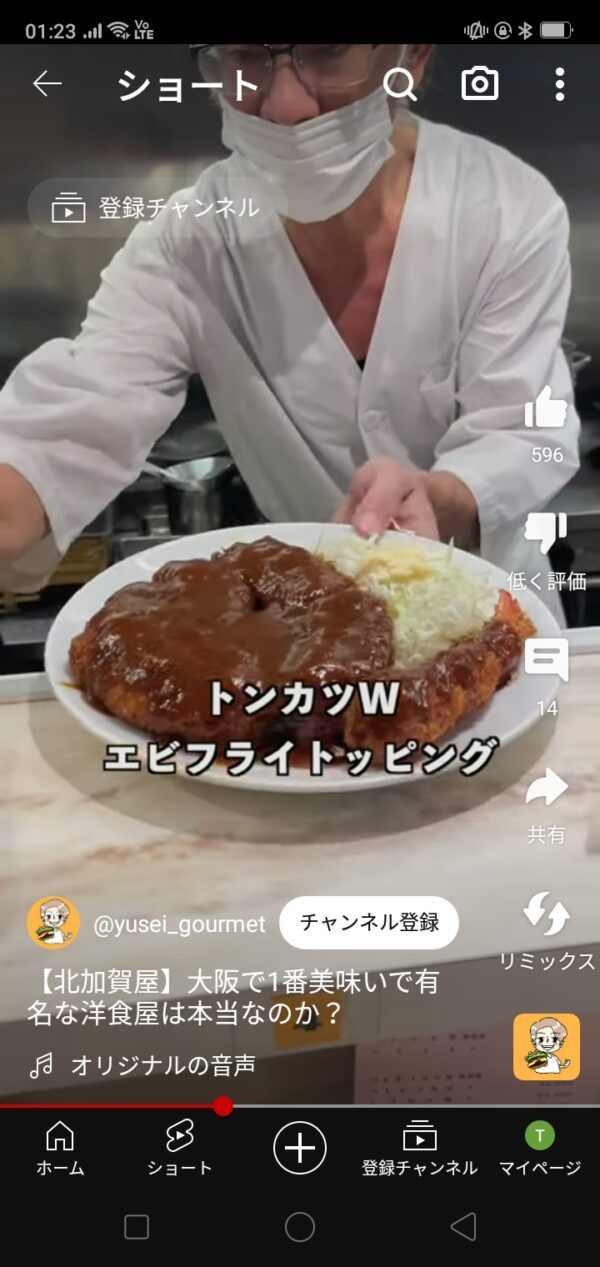600x1267 pixels.
Task: Tap the plus create button
Action: pos(300,1147)
